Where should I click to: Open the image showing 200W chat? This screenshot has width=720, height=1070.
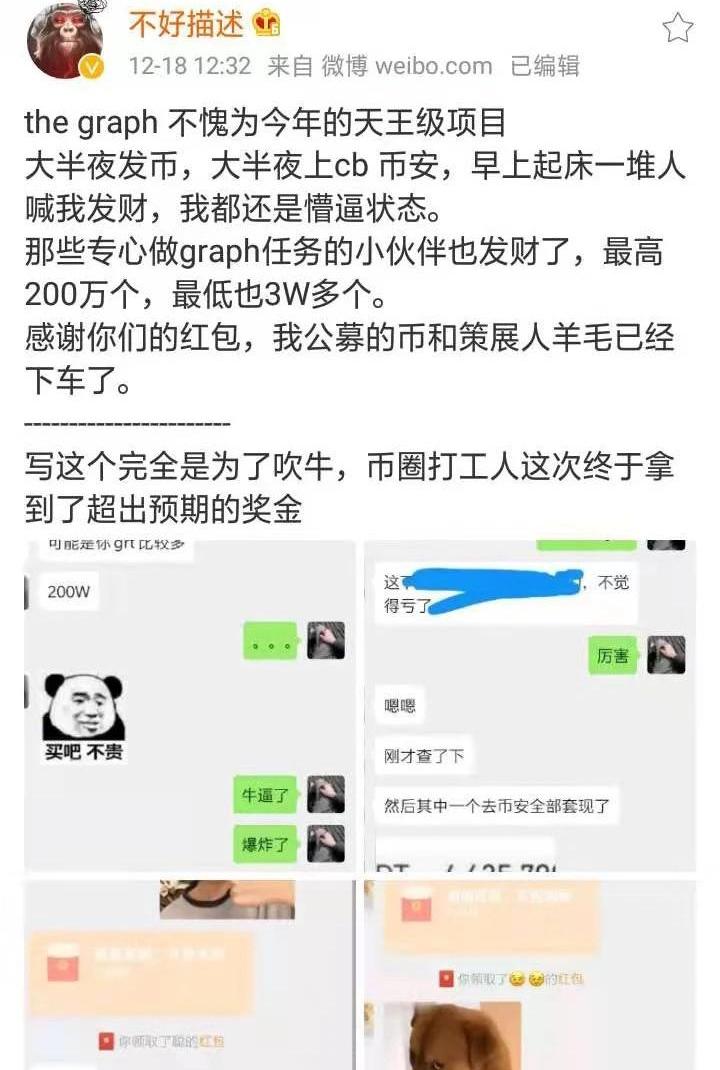(189, 705)
